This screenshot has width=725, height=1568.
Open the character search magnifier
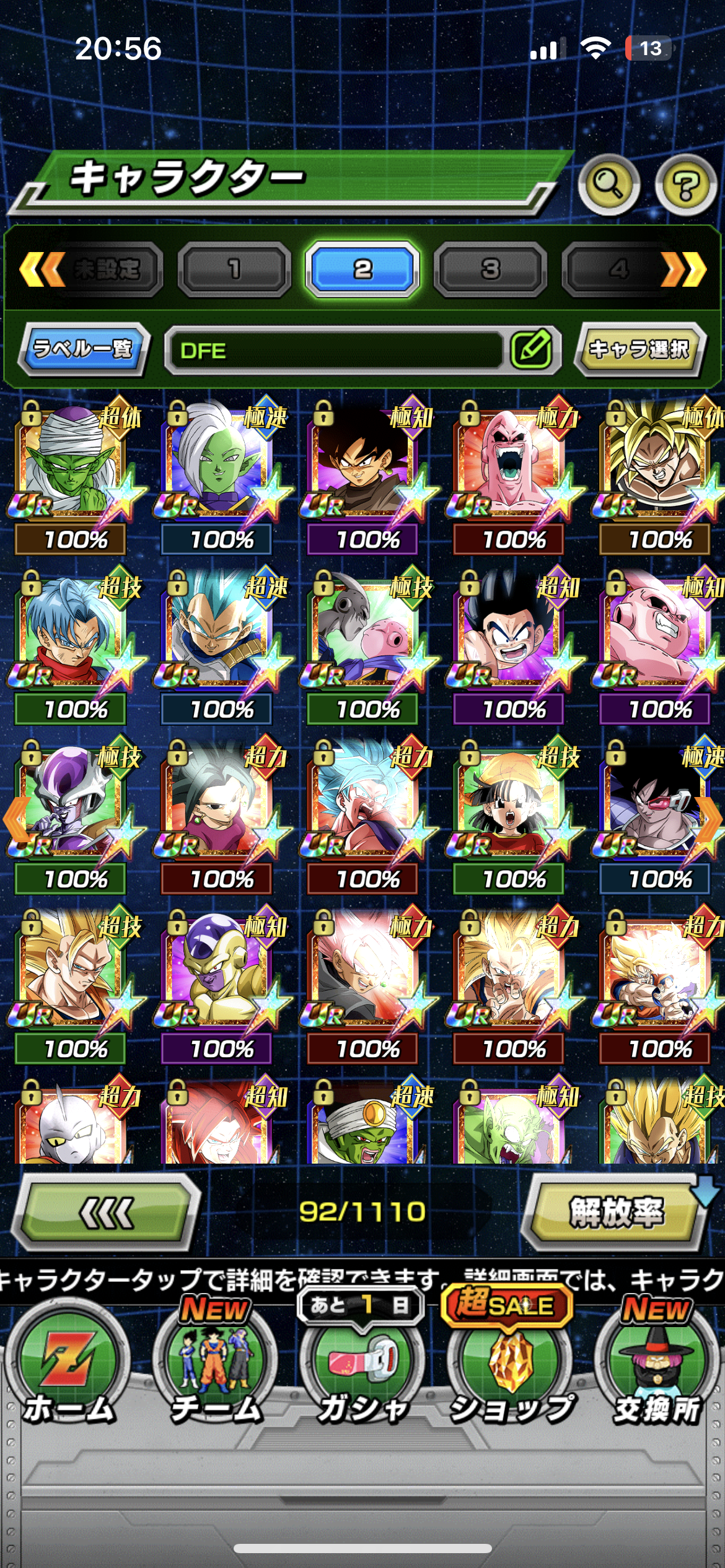(609, 184)
